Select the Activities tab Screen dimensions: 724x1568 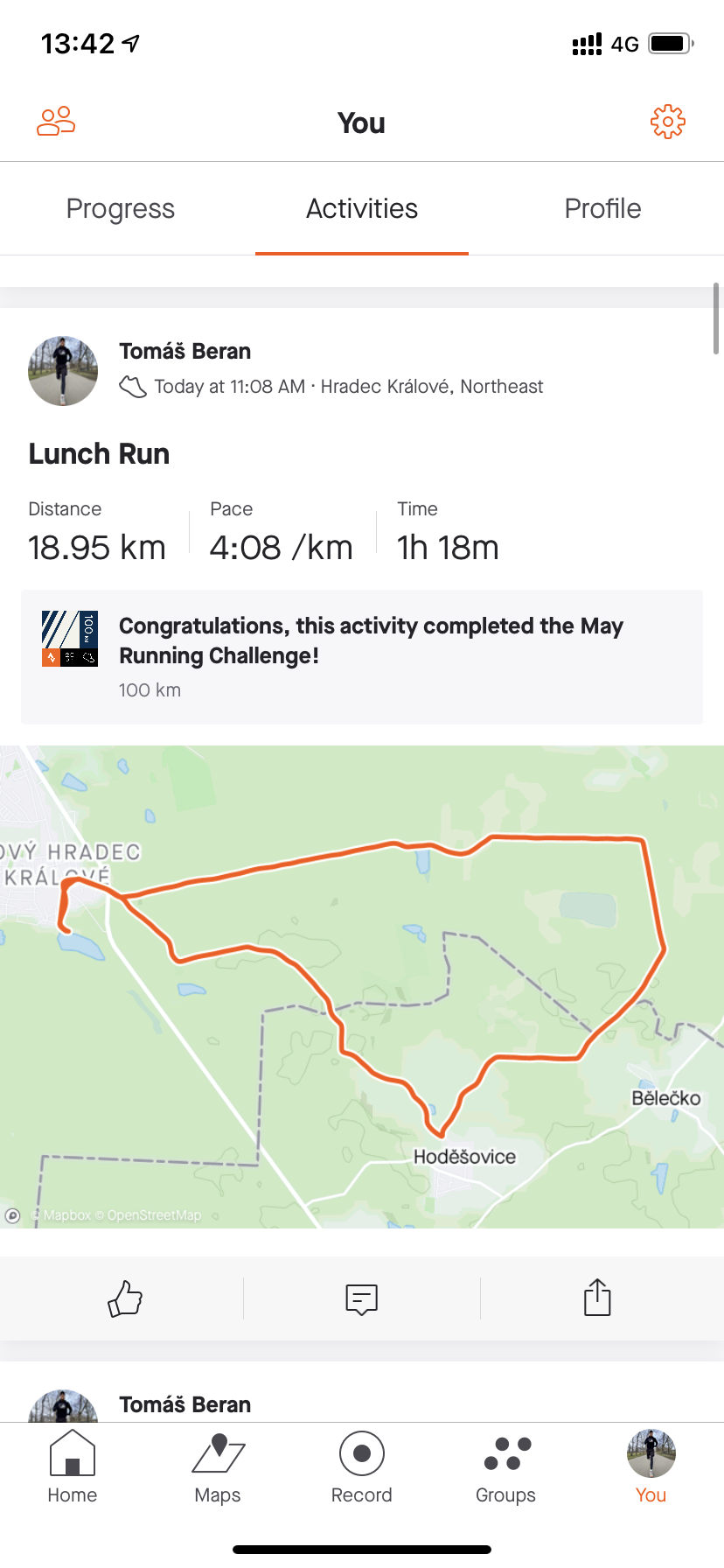click(362, 209)
